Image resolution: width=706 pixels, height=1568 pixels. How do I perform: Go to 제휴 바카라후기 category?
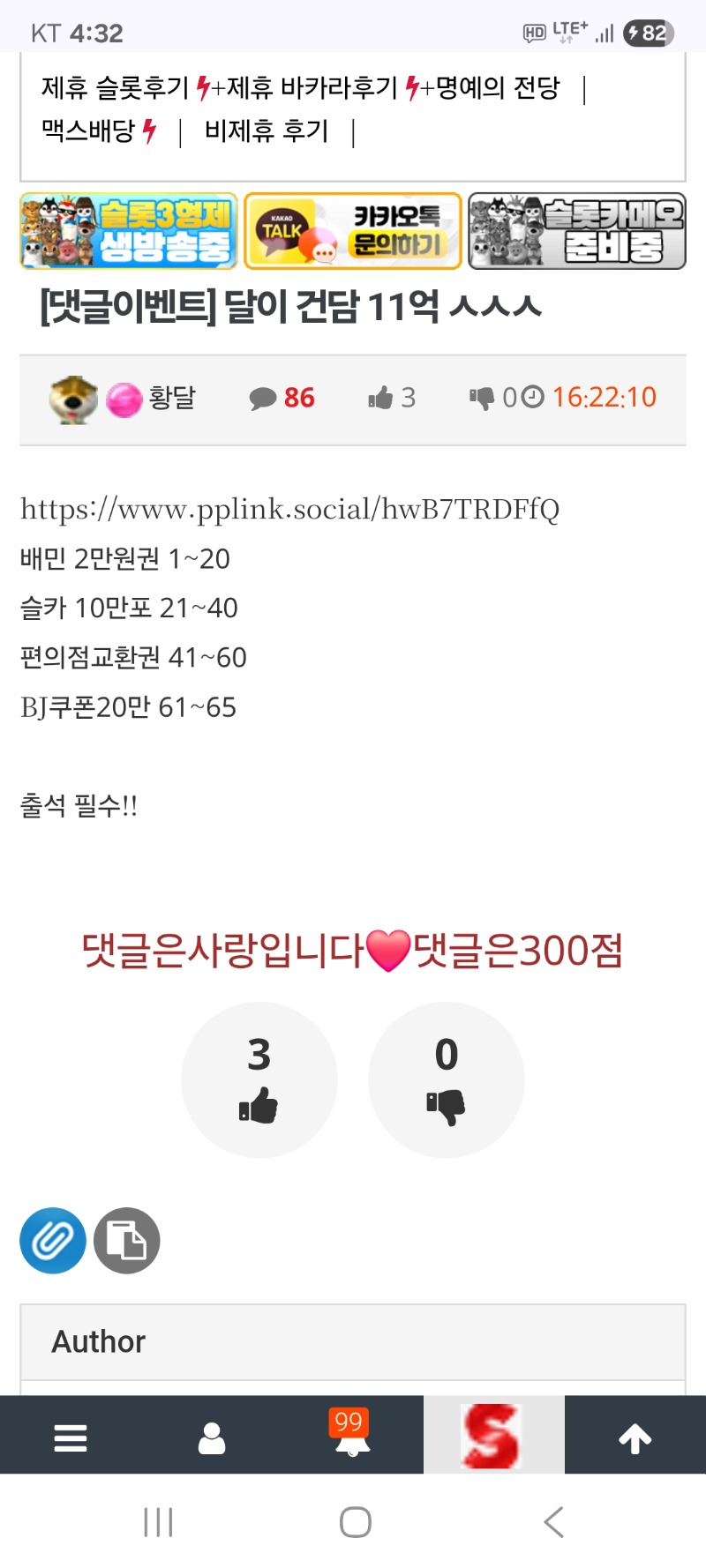(x=312, y=88)
